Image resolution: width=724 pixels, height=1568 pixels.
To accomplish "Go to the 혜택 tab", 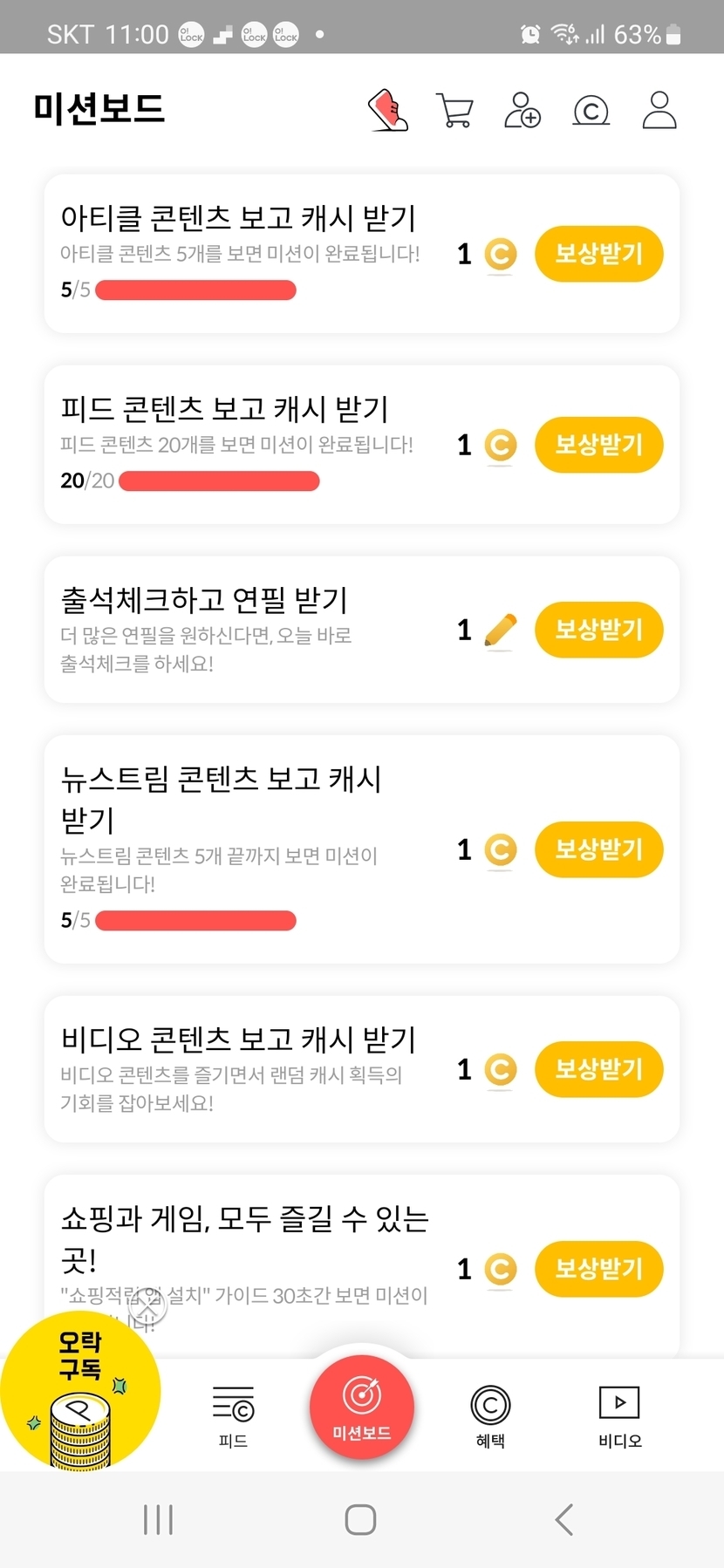I will click(x=490, y=1415).
